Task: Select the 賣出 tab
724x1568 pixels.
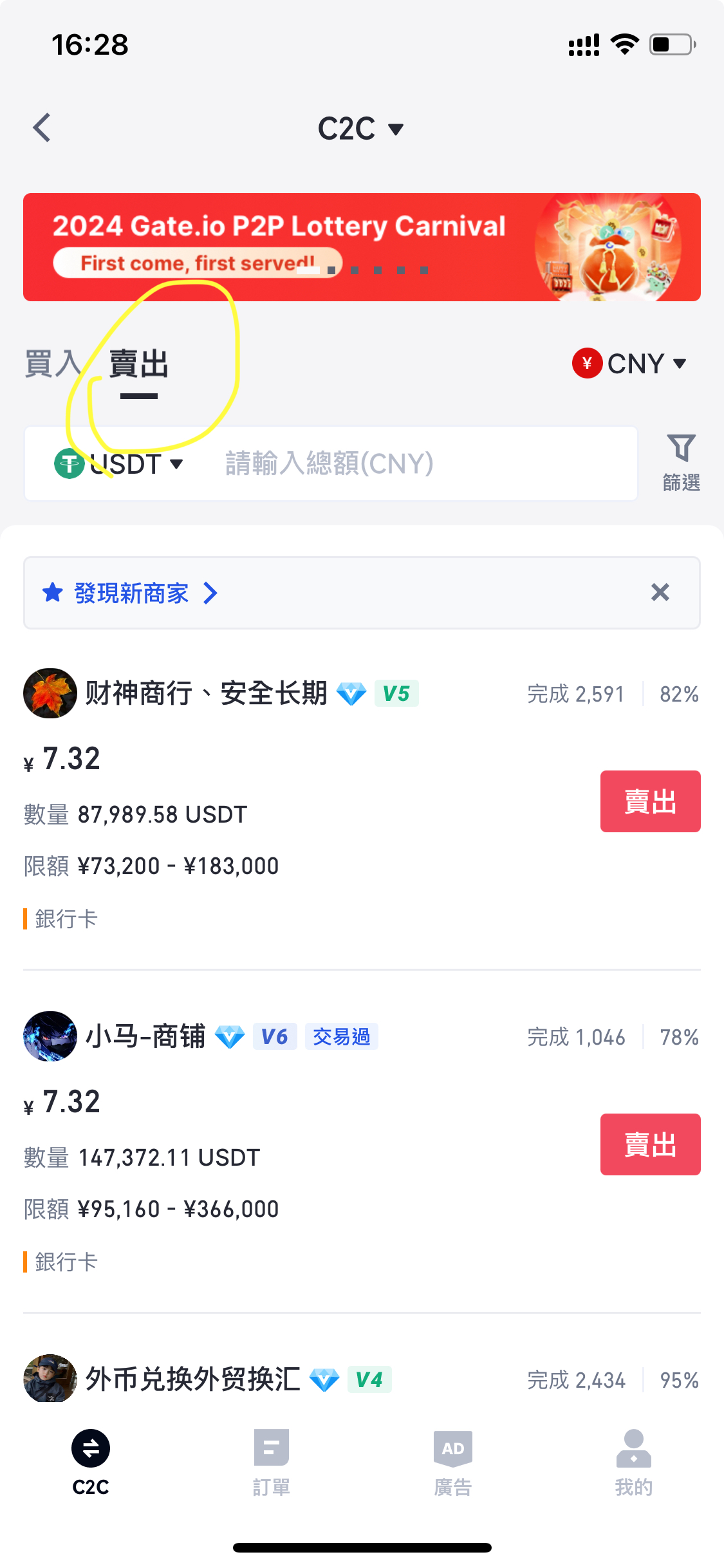Action: click(x=139, y=364)
